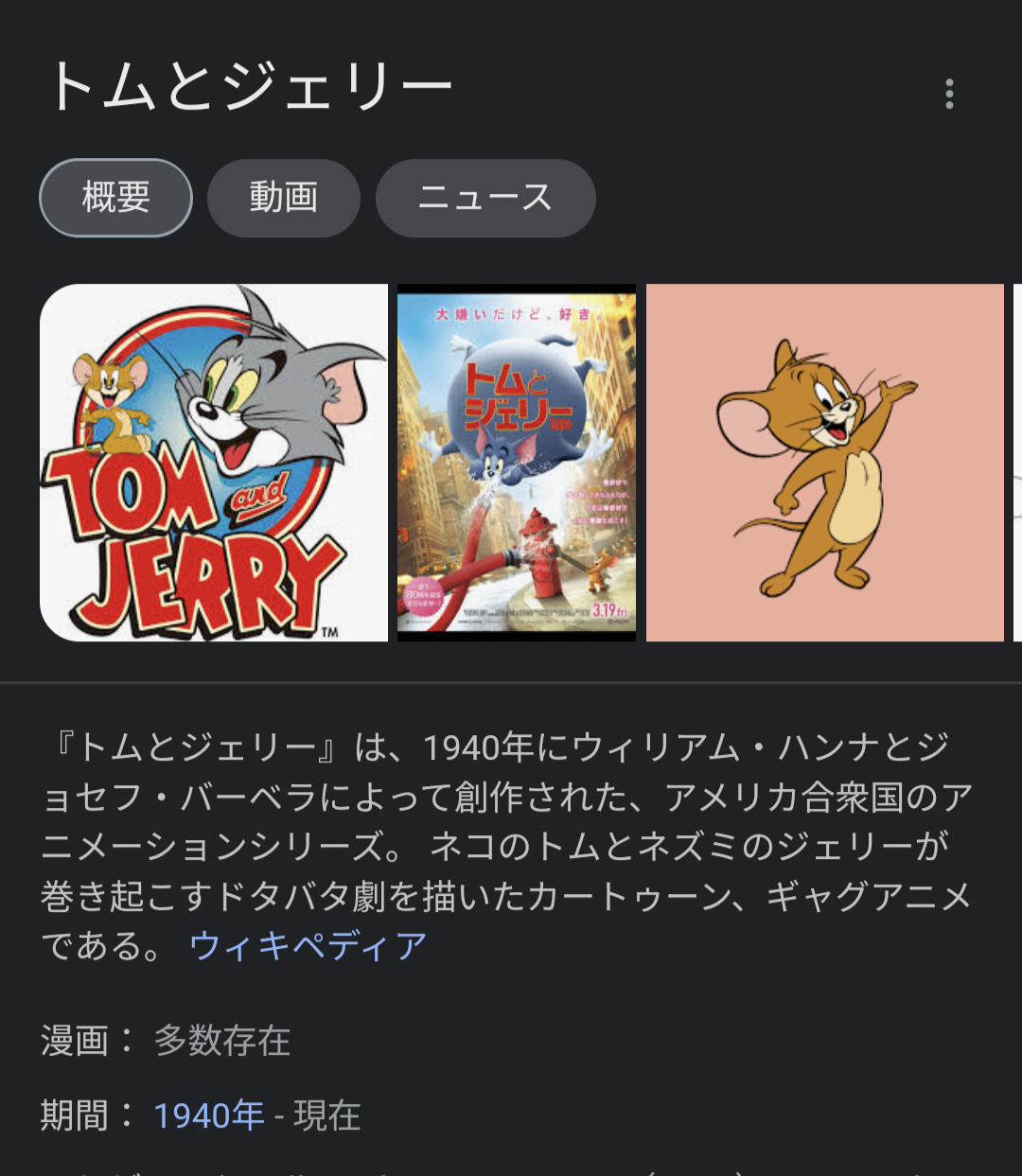Open the Japanese movie poster image

[x=517, y=463]
